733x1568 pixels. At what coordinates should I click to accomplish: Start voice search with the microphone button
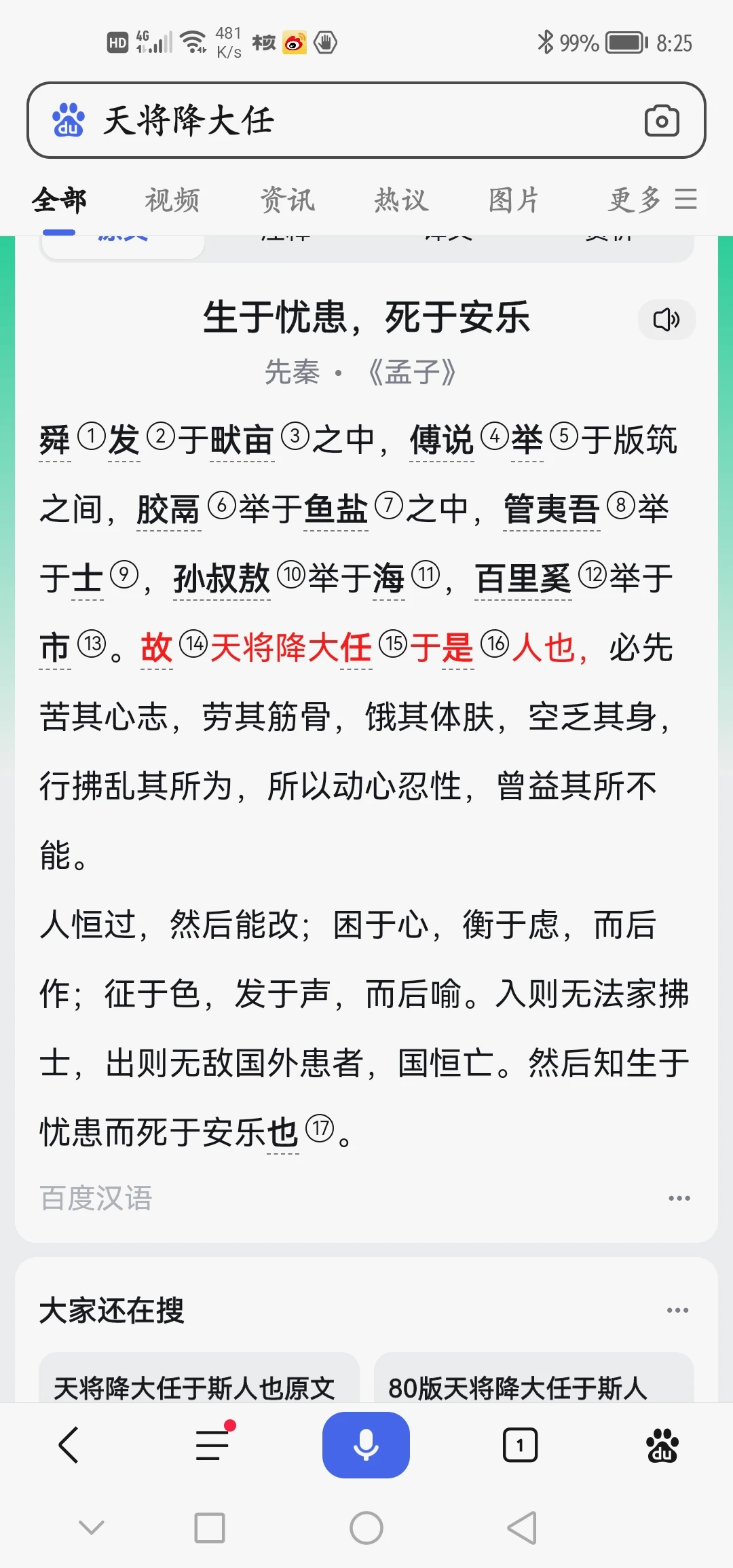pyautogui.click(x=366, y=1444)
